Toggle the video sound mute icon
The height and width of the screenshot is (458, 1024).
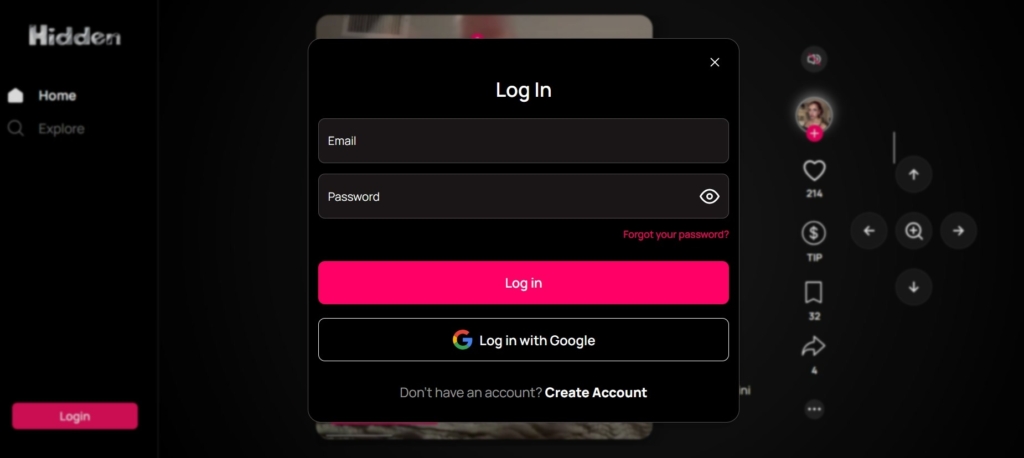pos(814,60)
